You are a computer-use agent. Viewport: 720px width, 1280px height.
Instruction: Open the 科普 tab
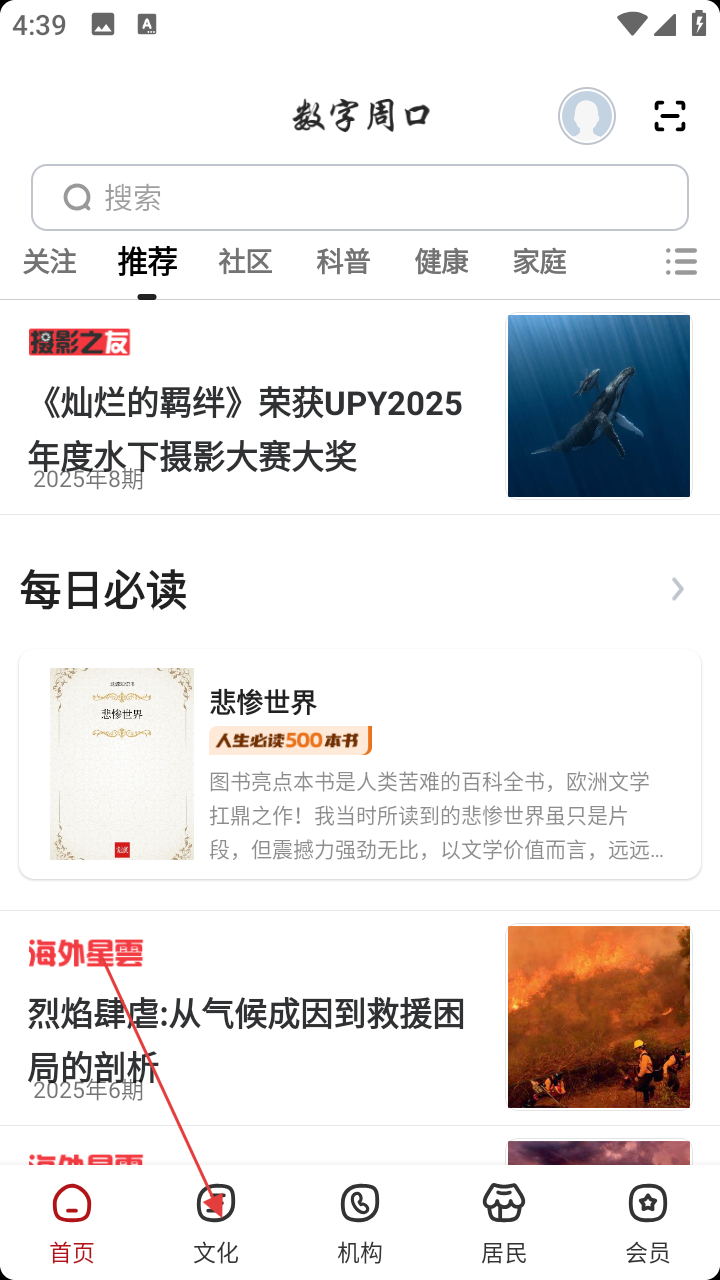tap(343, 262)
